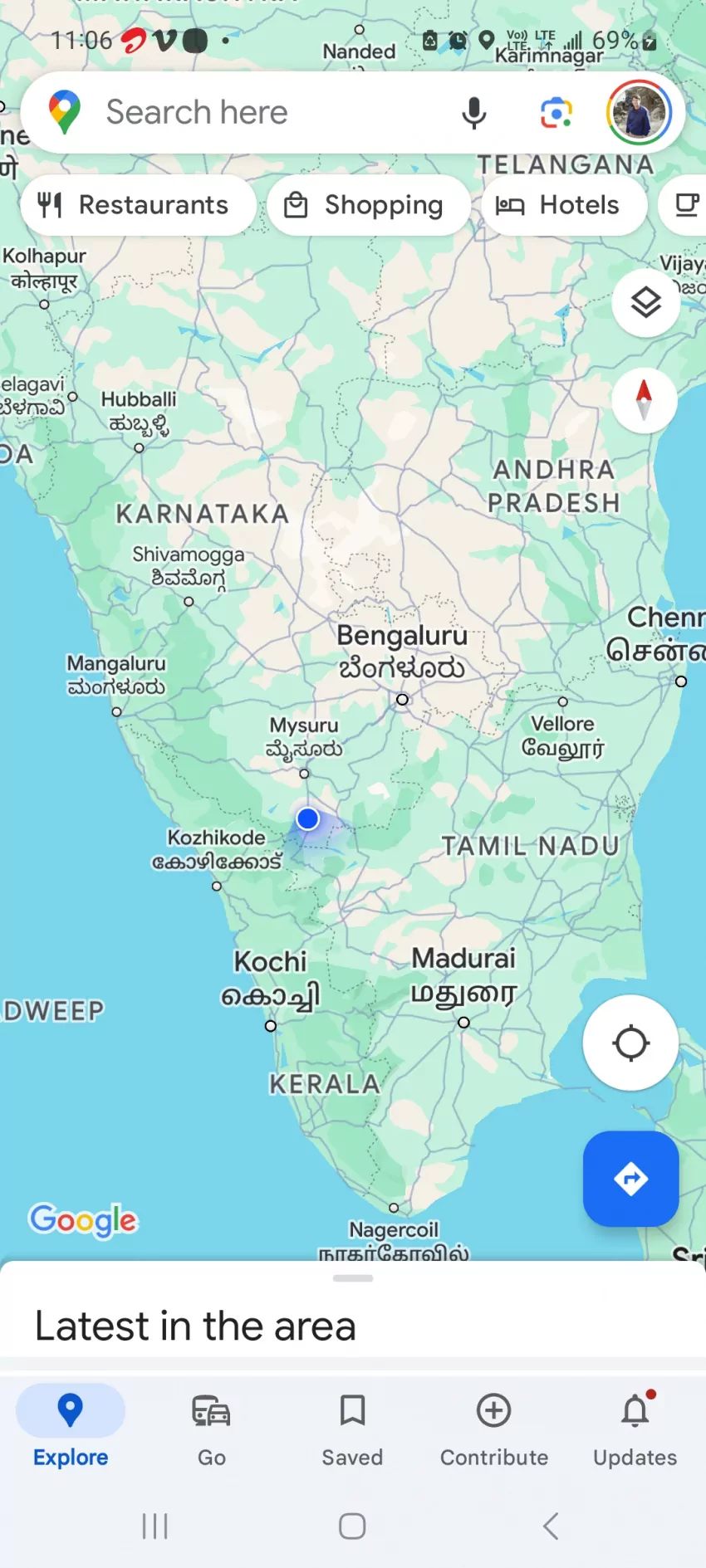This screenshot has height=1568, width=706.
Task: Start voice search with microphone
Action: (473, 113)
